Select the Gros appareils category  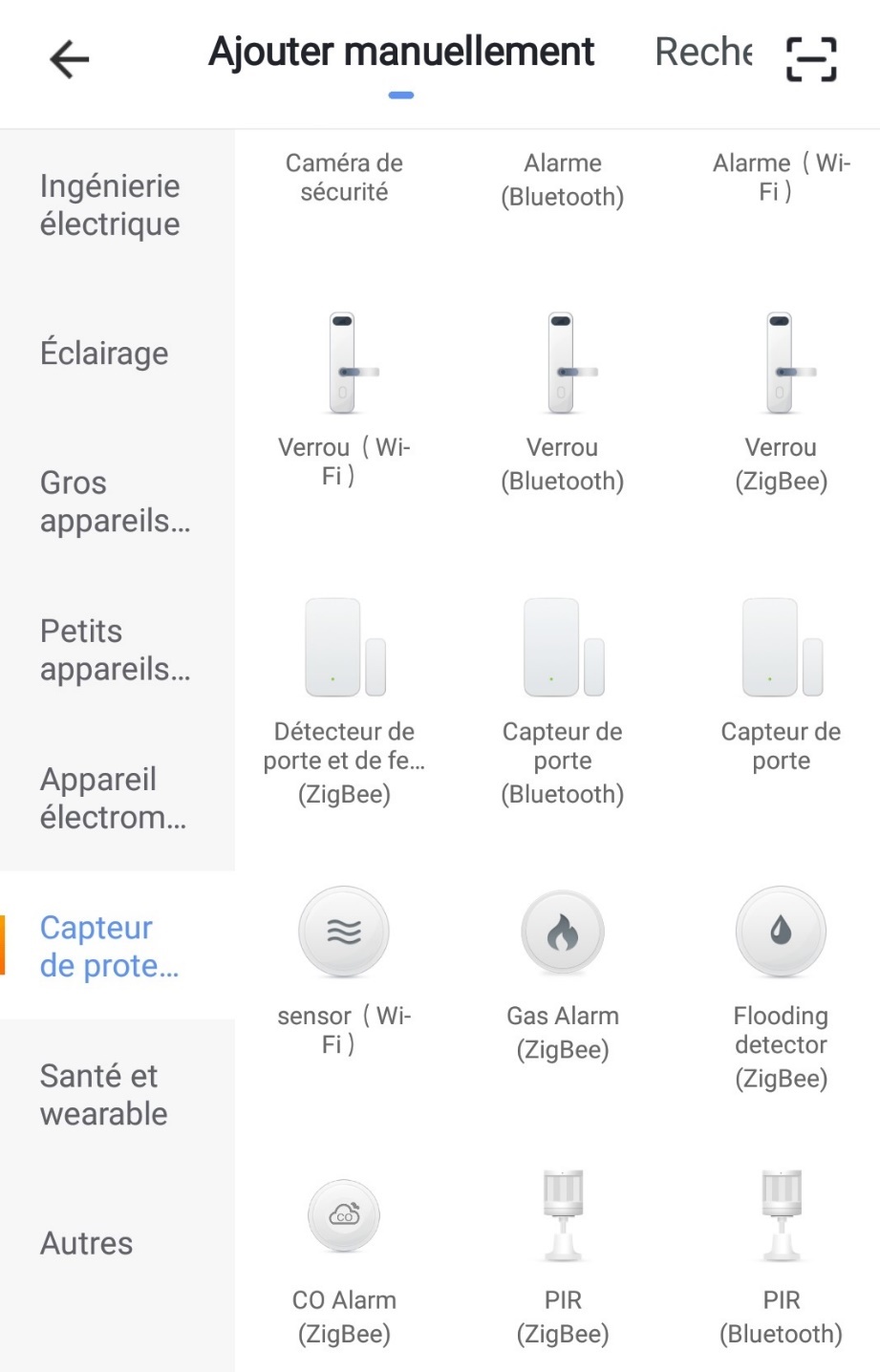pos(115,502)
